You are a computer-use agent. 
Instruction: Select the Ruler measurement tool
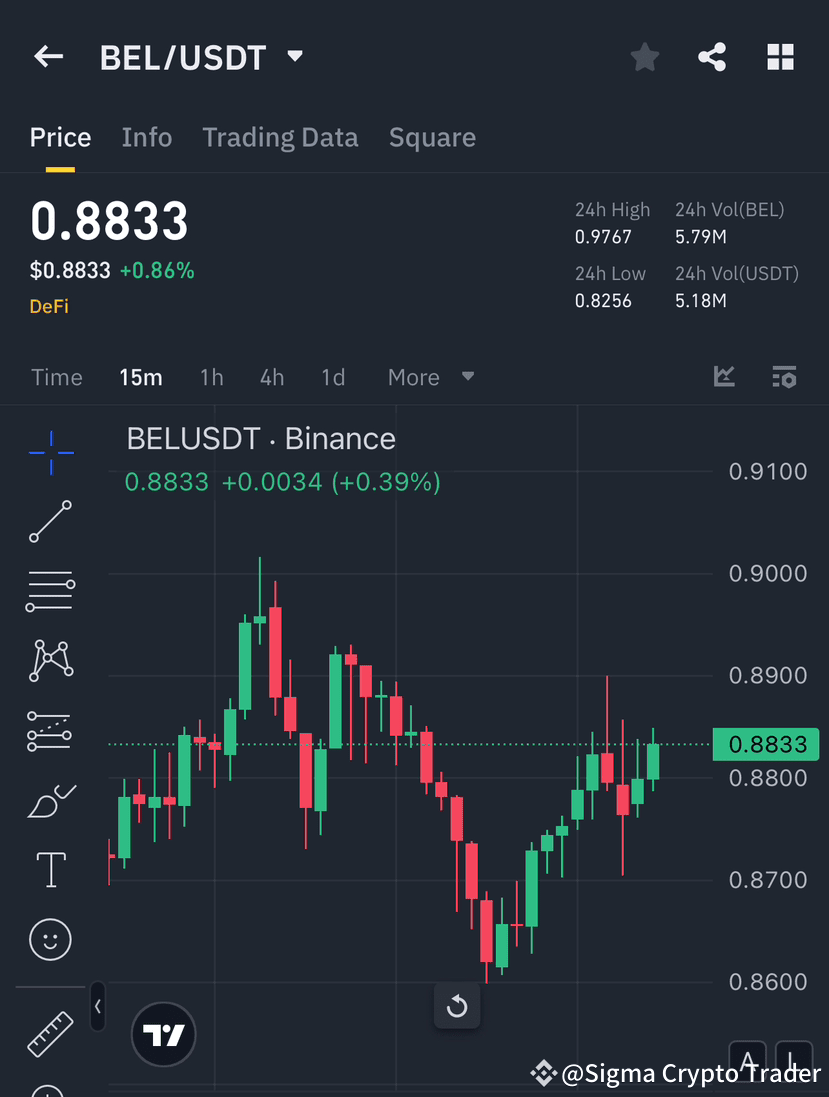50,1035
